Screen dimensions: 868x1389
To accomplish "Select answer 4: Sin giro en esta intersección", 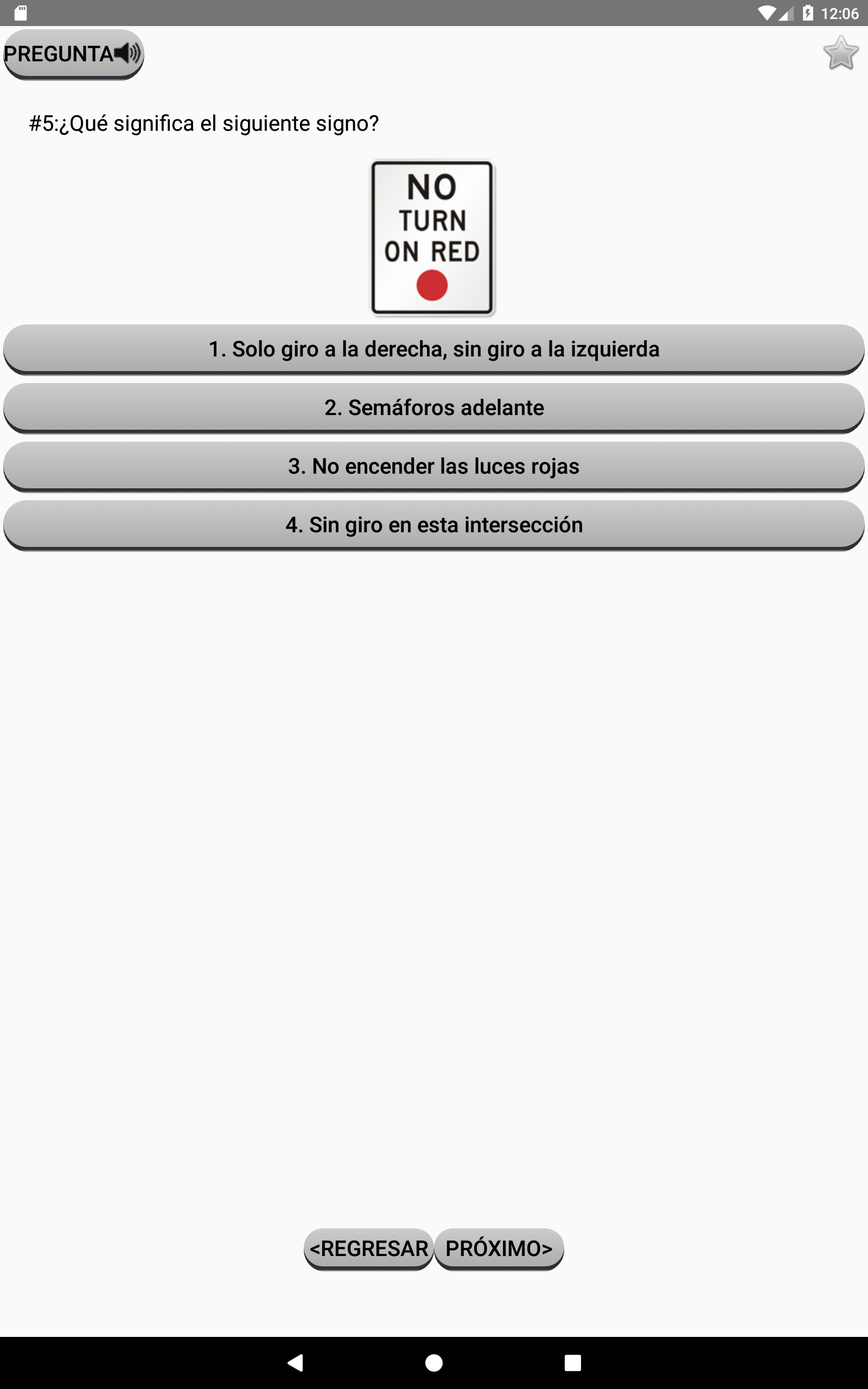I will tap(434, 525).
